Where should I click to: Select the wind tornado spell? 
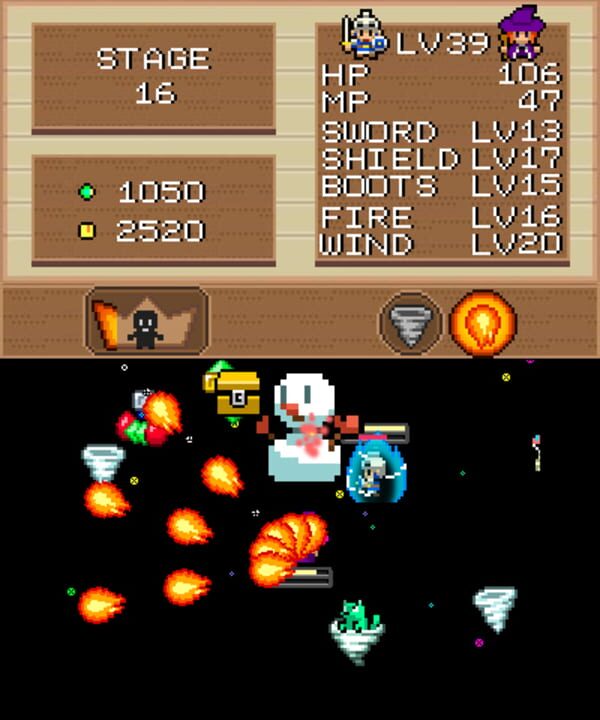click(408, 324)
